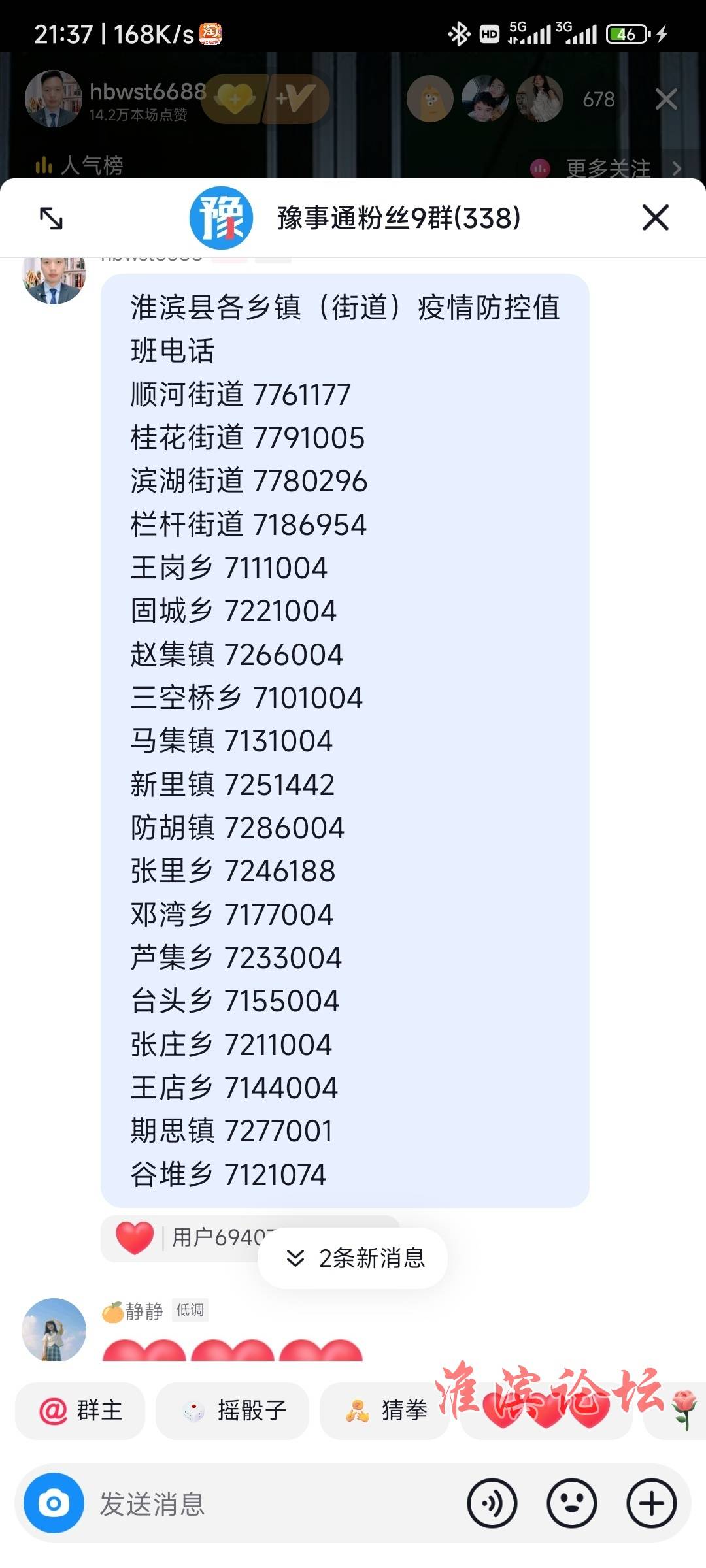The image size is (706, 1568).
Task: Open 更多关注 to see more followed streams
Action: pos(607,169)
